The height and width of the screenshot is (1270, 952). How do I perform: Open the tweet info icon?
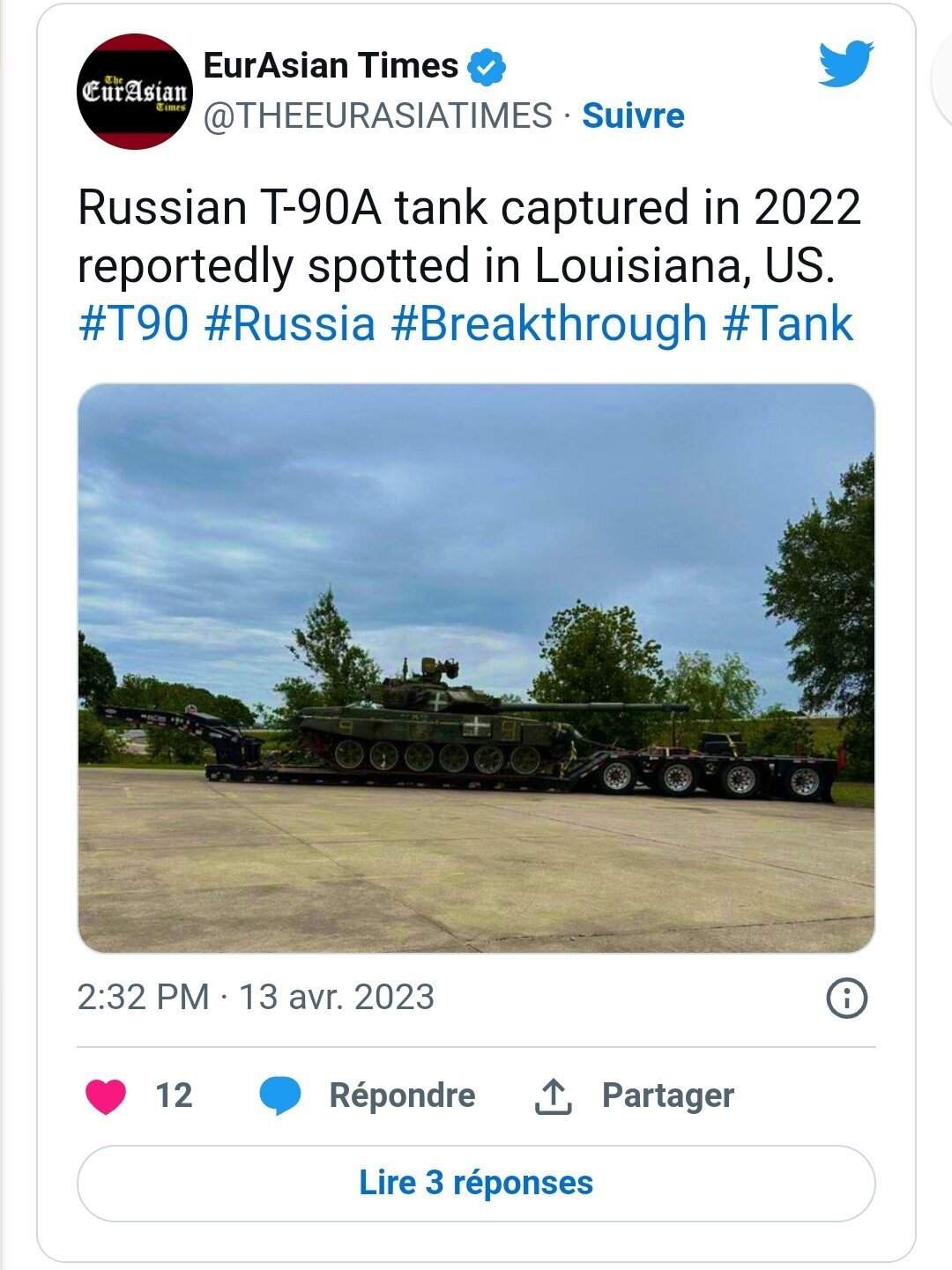pyautogui.click(x=846, y=999)
